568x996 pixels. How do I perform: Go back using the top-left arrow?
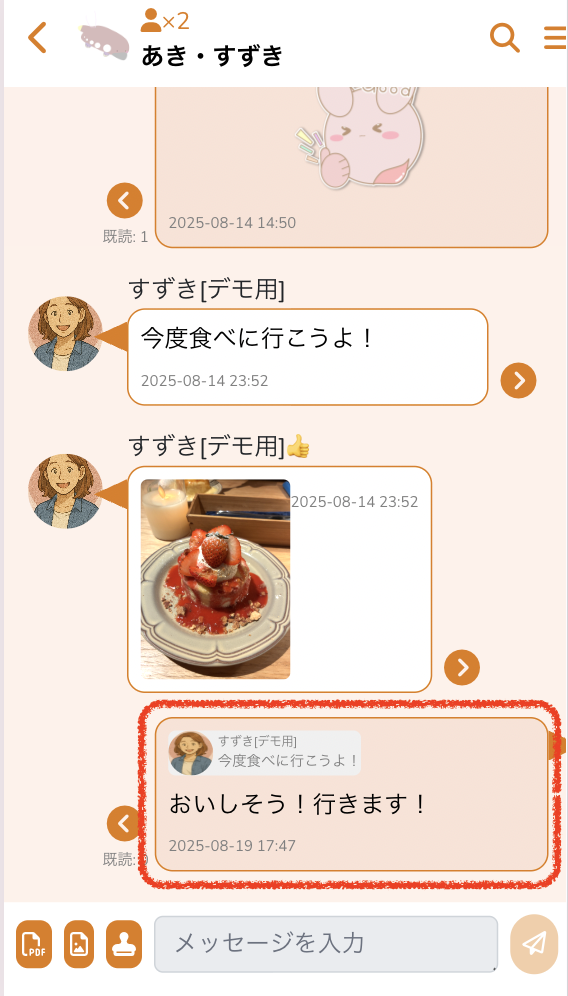(x=37, y=37)
